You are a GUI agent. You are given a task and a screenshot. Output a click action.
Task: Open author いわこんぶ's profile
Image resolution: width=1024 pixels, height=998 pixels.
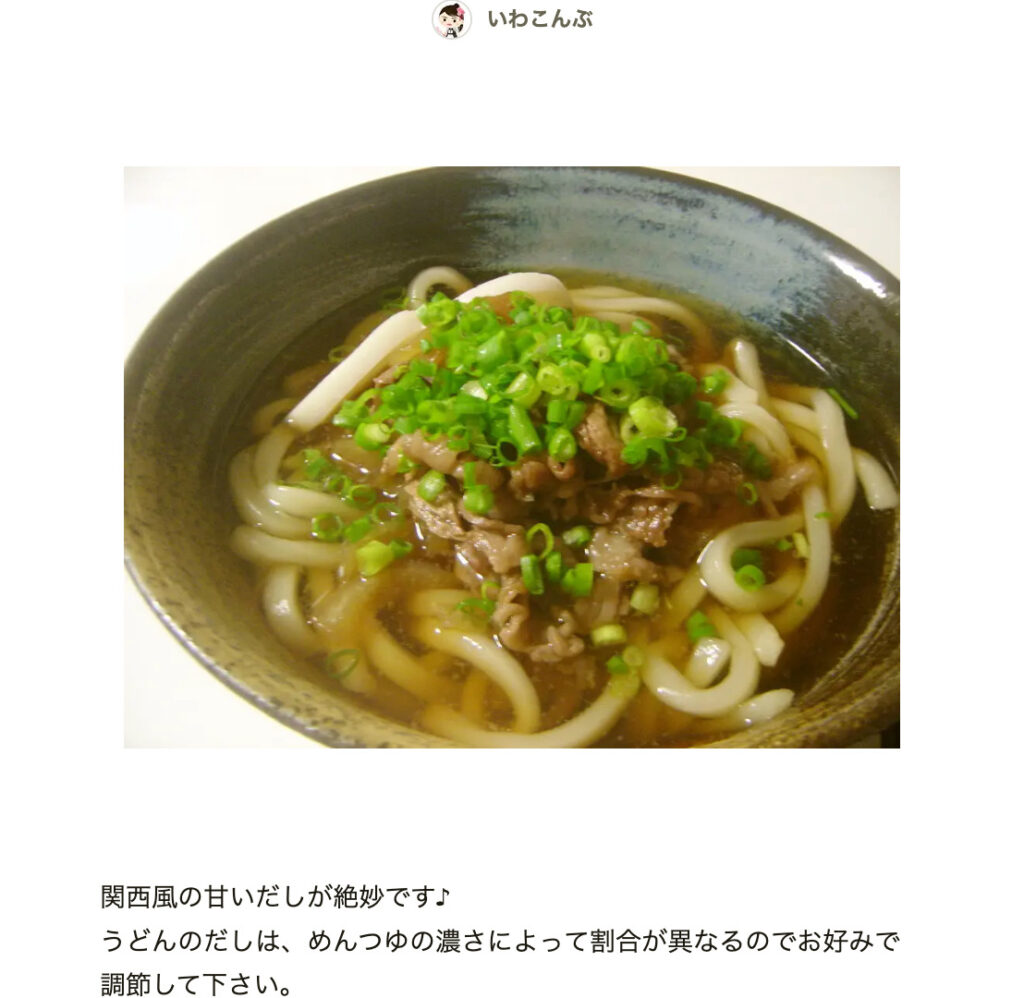pyautogui.click(x=539, y=19)
